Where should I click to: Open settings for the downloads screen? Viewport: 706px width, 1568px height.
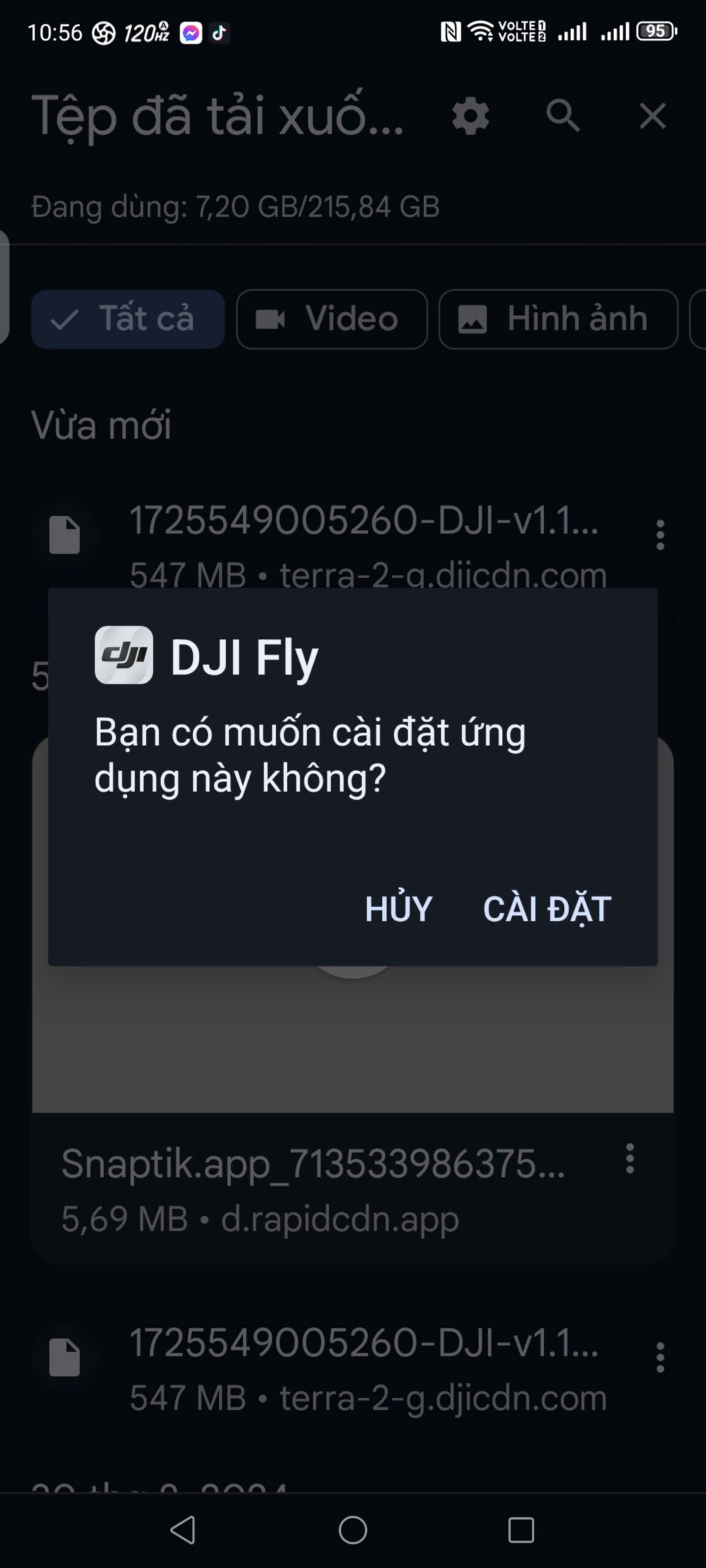click(x=469, y=116)
